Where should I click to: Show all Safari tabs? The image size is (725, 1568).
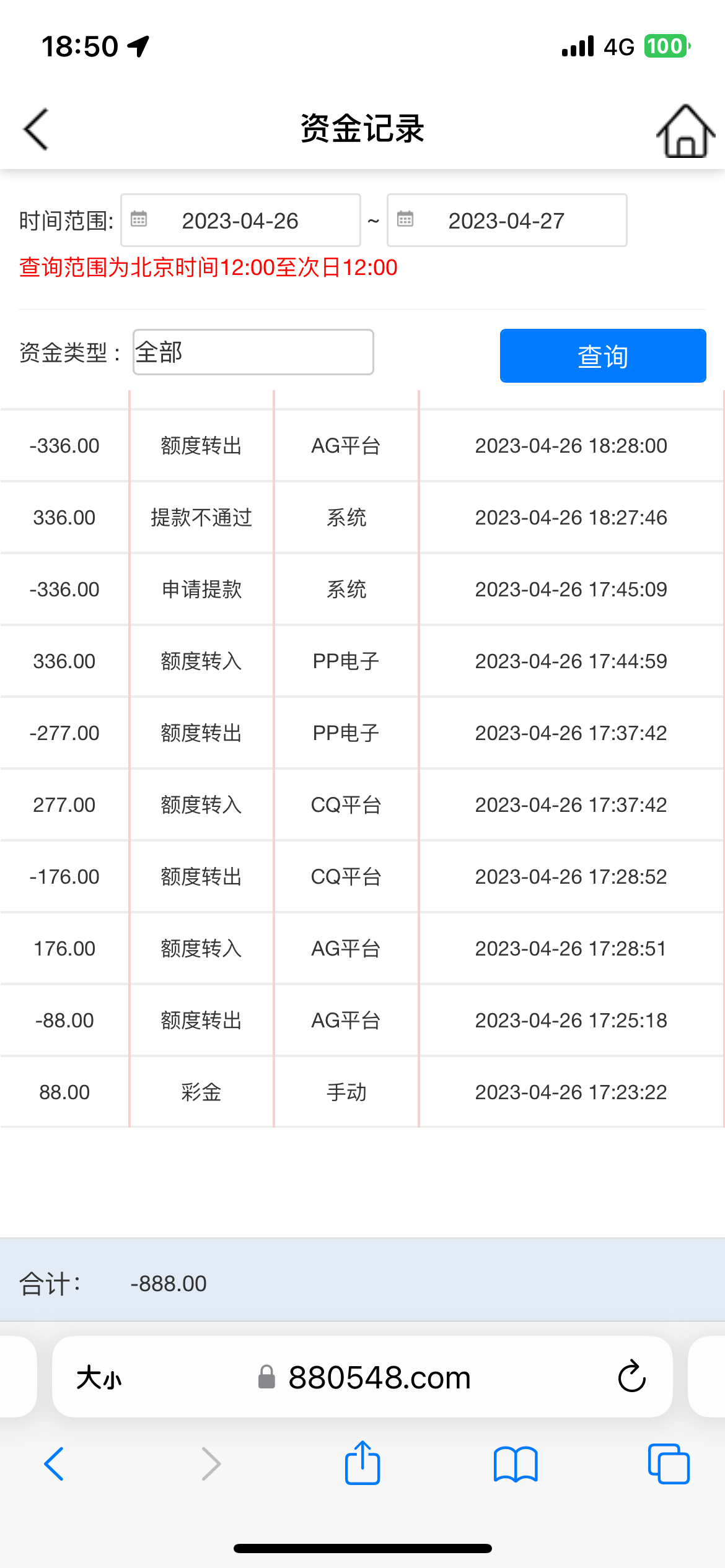coord(668,1464)
